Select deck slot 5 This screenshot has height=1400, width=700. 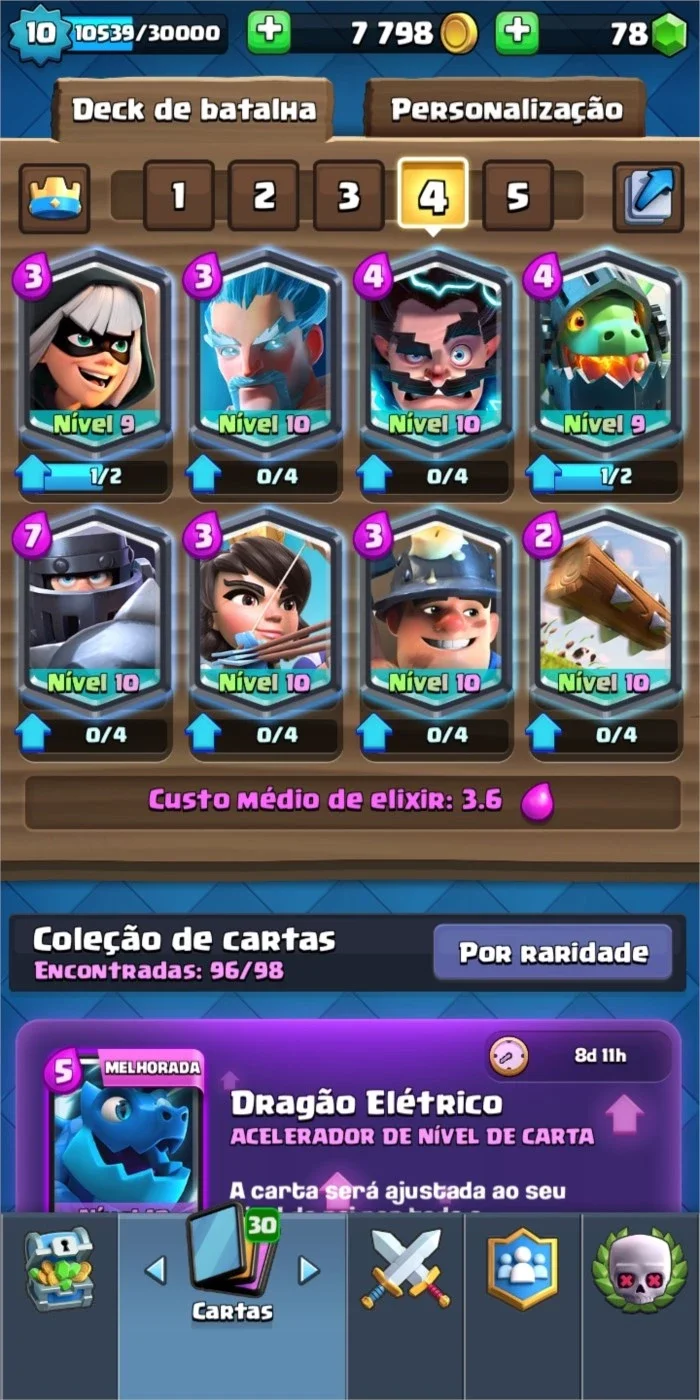[x=517, y=196]
